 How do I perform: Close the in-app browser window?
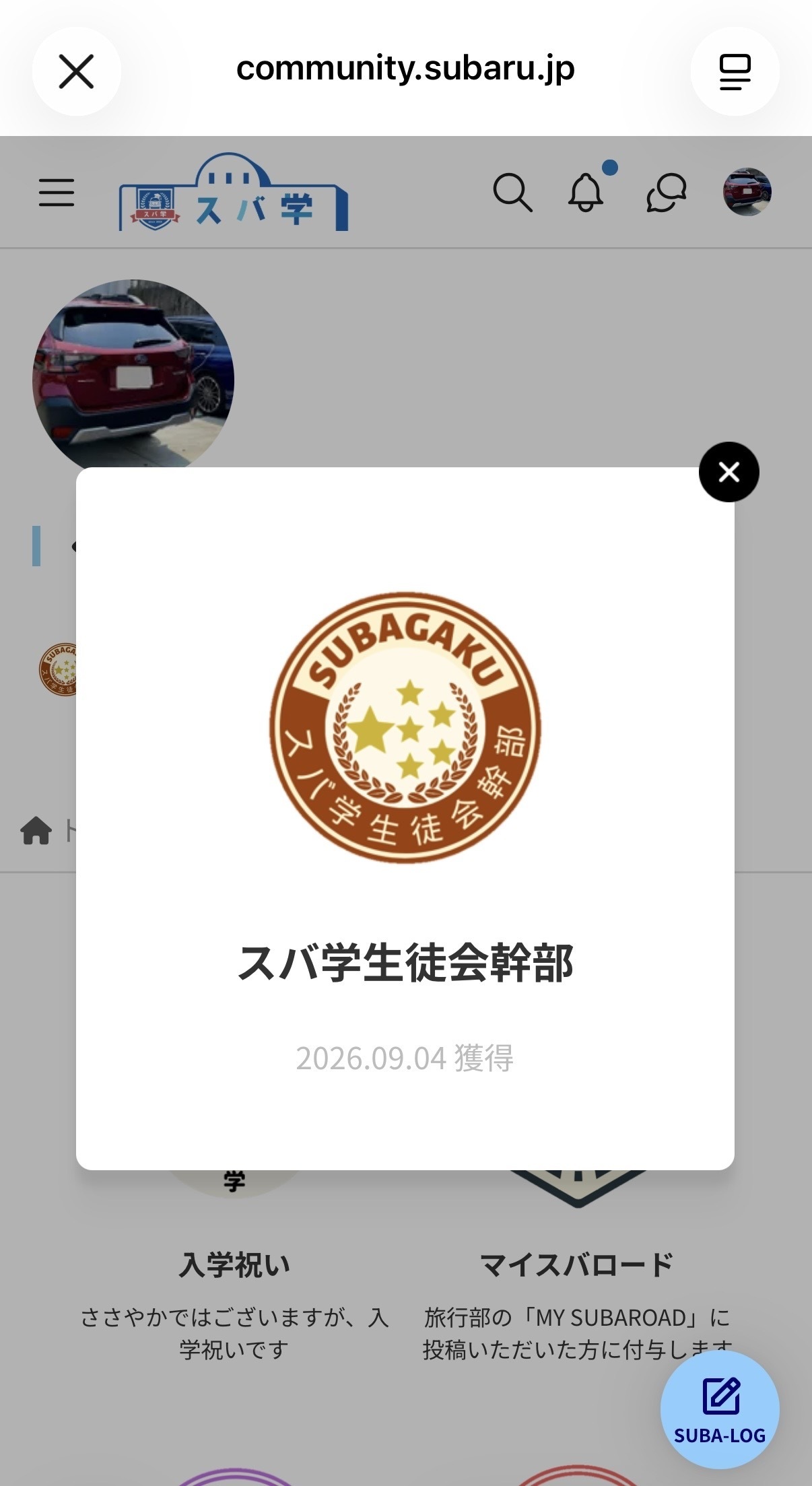(x=76, y=71)
